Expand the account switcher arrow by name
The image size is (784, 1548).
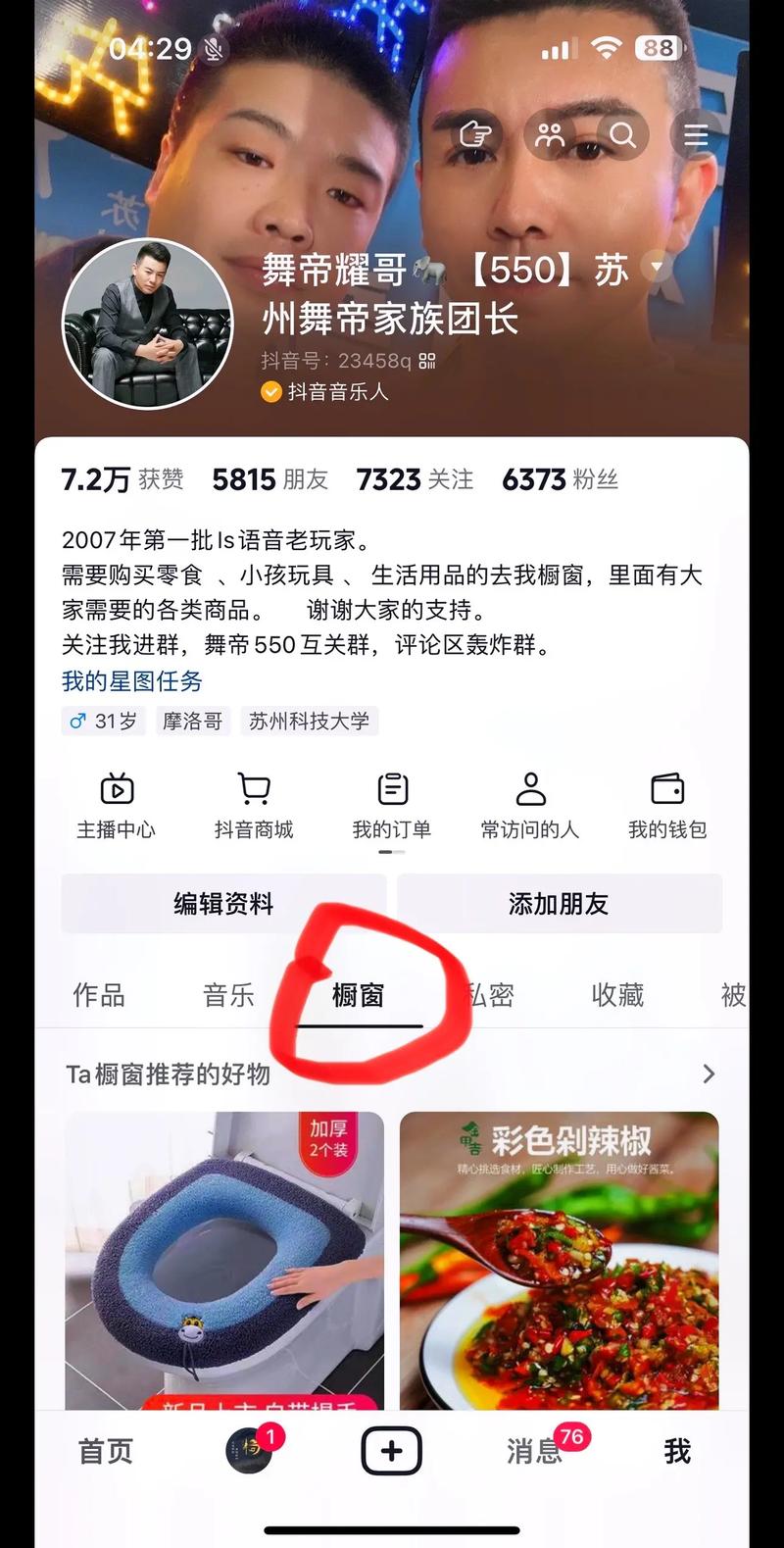tap(657, 267)
